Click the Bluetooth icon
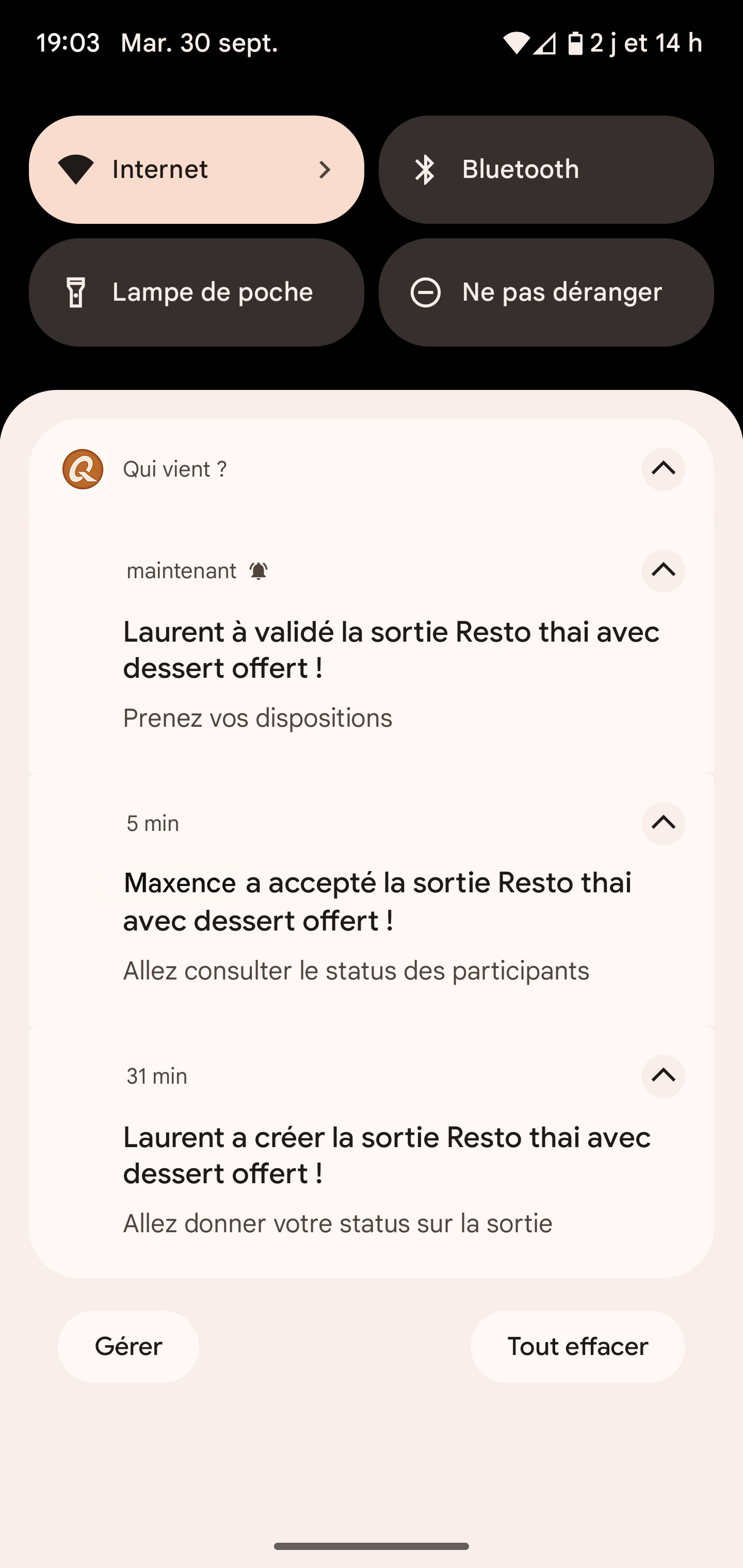This screenshot has width=743, height=1568. [425, 169]
